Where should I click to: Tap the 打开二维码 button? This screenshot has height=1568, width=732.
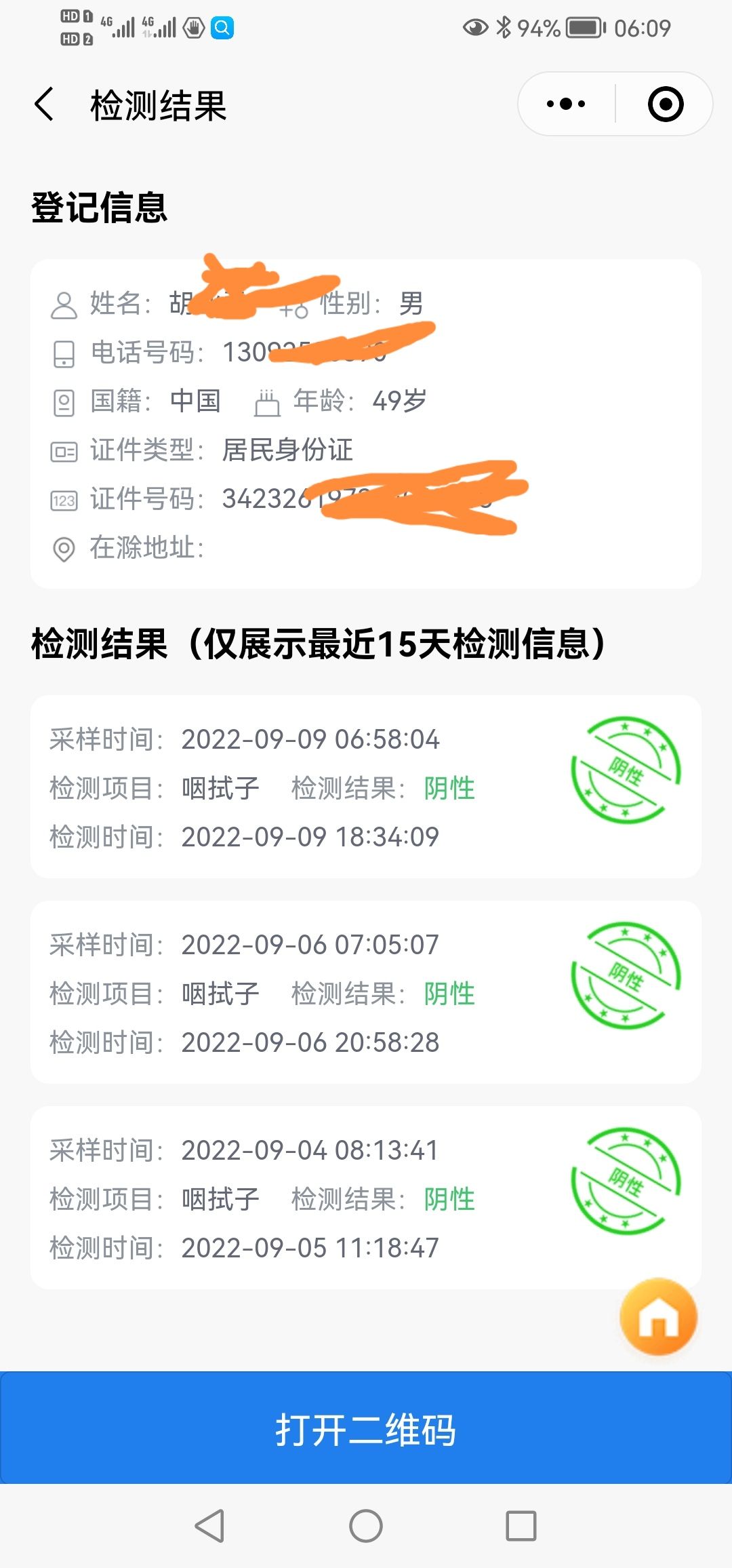pyautogui.click(x=366, y=1428)
